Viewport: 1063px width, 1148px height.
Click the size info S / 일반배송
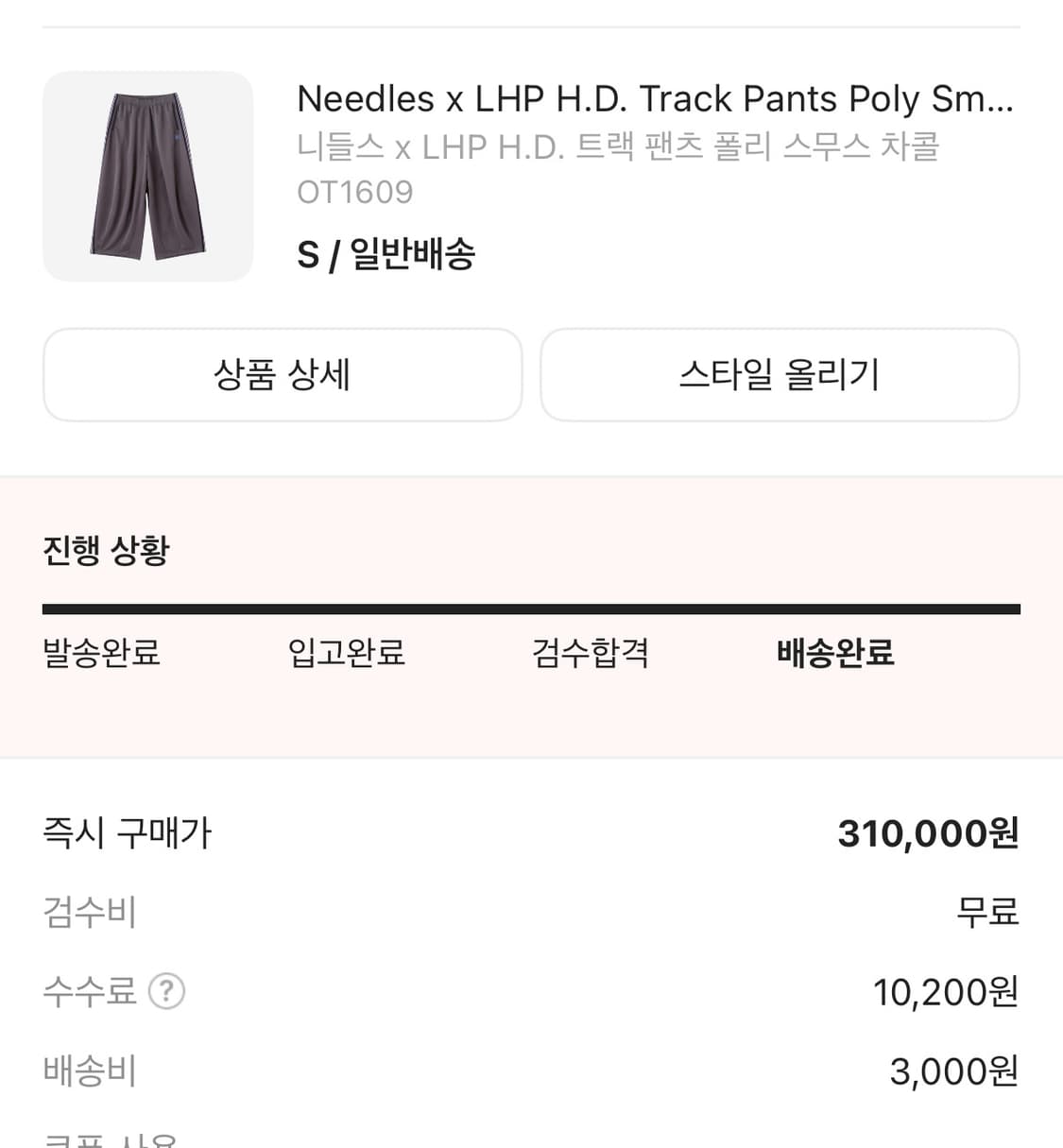tap(386, 254)
